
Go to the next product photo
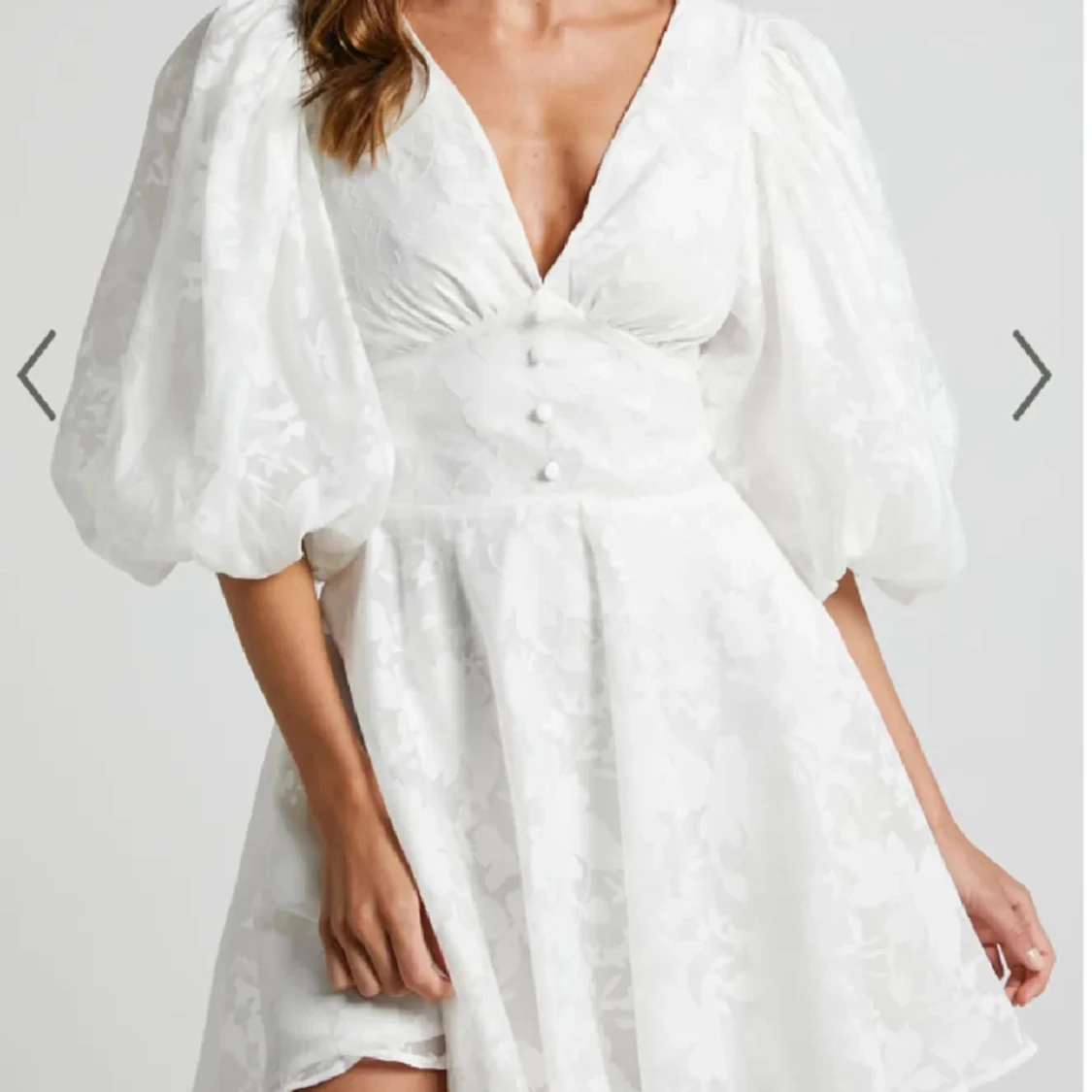pyautogui.click(x=1031, y=375)
